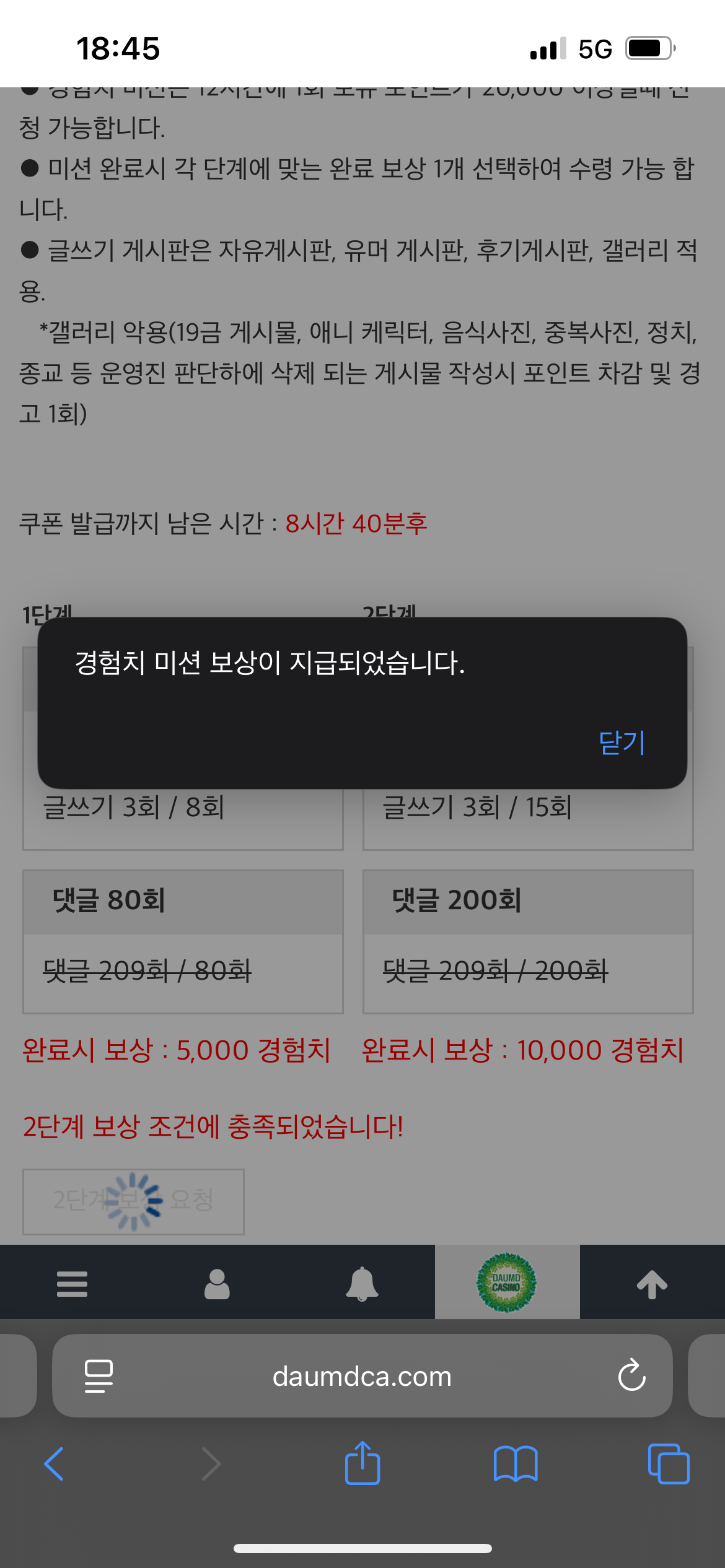Tap the daumdca.com address bar

[362, 1376]
